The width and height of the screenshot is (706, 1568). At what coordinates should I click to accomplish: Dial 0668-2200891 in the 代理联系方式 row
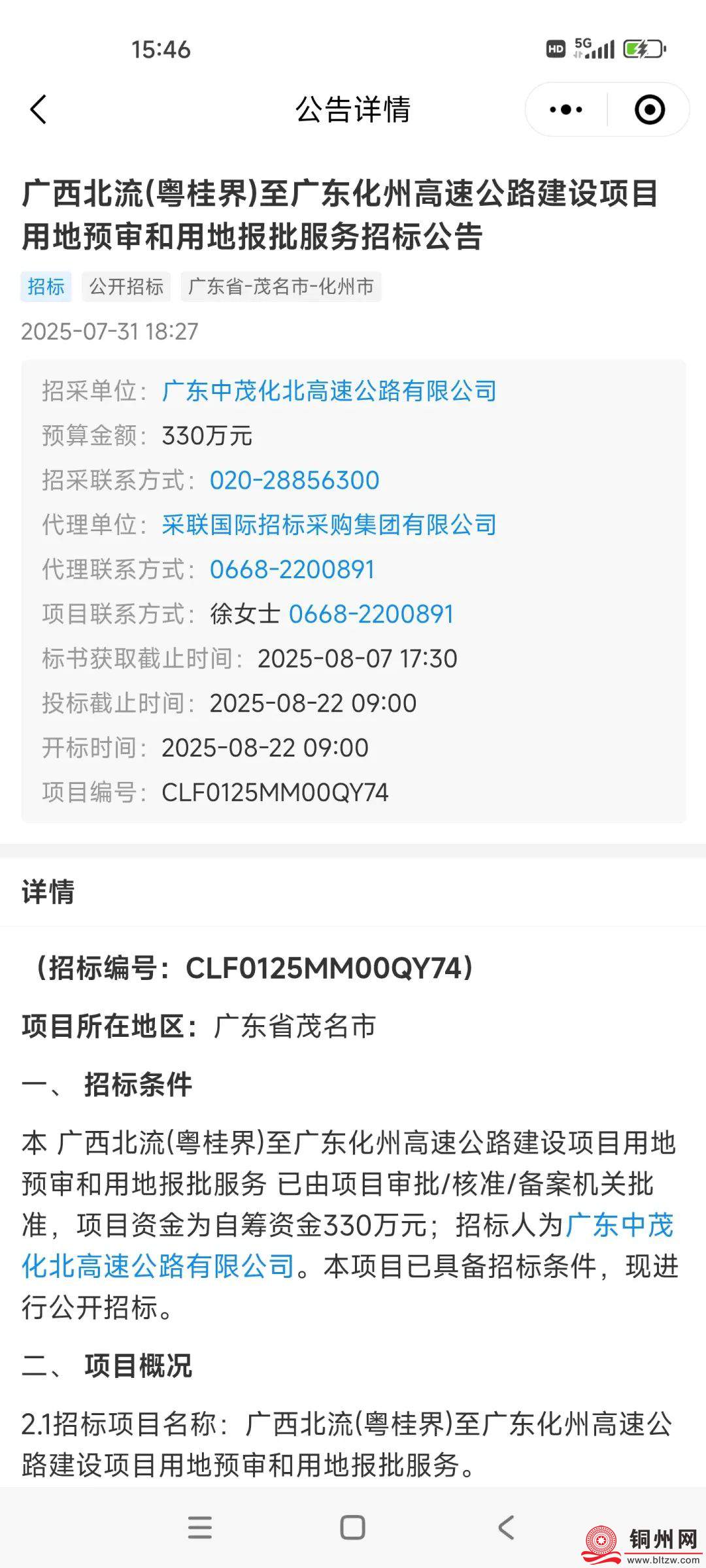pos(292,569)
